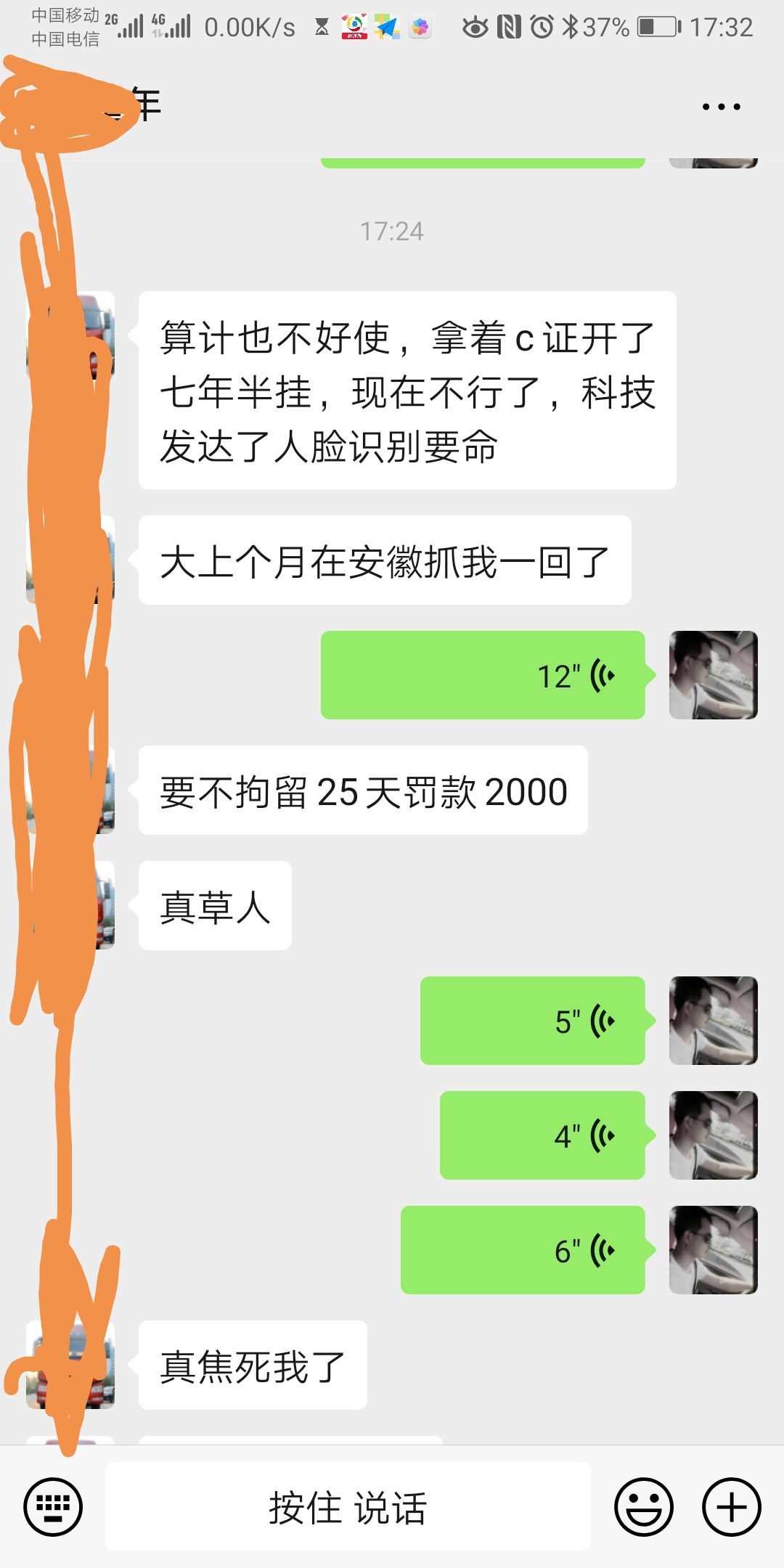Open the plus attachment menu

(x=731, y=1507)
